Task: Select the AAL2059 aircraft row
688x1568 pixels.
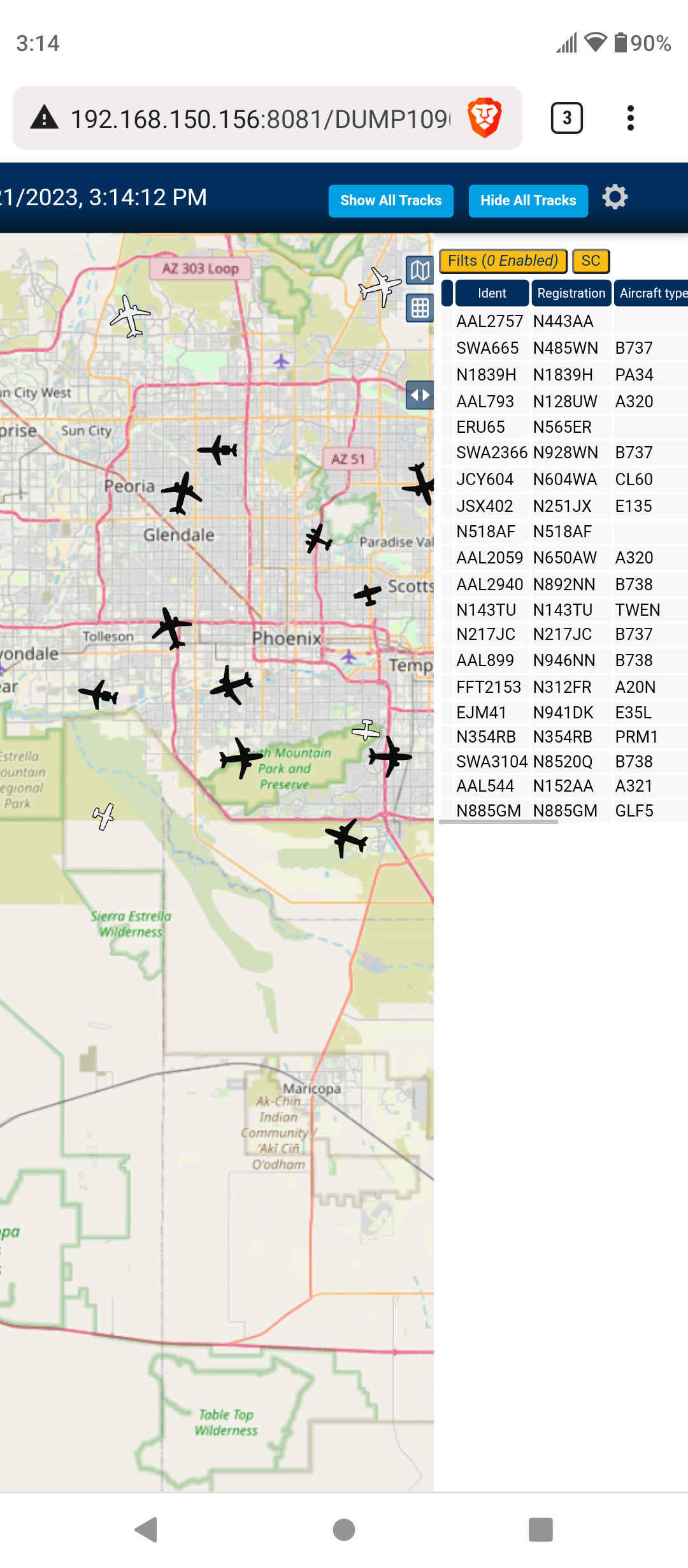Action: (x=564, y=558)
